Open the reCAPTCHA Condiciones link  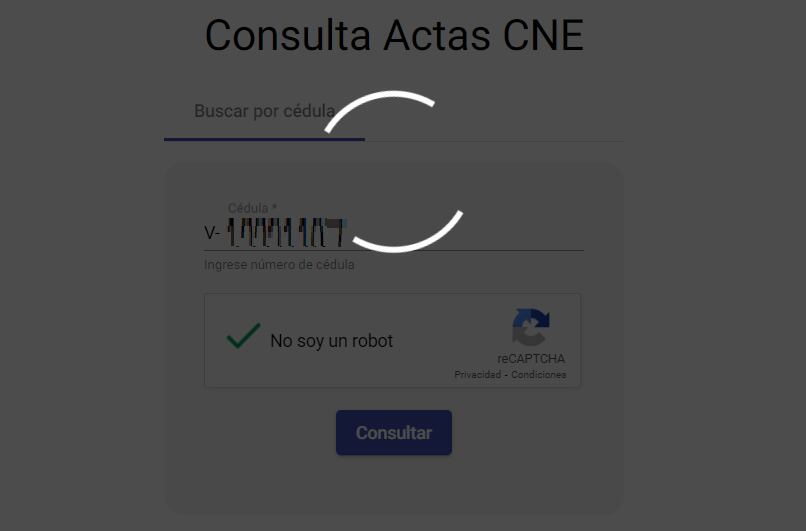539,375
